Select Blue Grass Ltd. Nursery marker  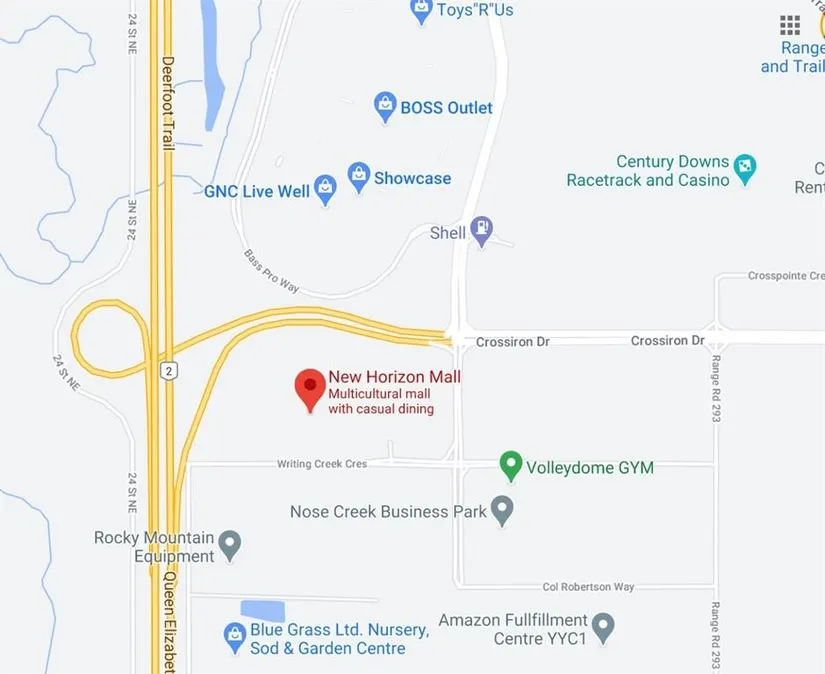(x=235, y=634)
